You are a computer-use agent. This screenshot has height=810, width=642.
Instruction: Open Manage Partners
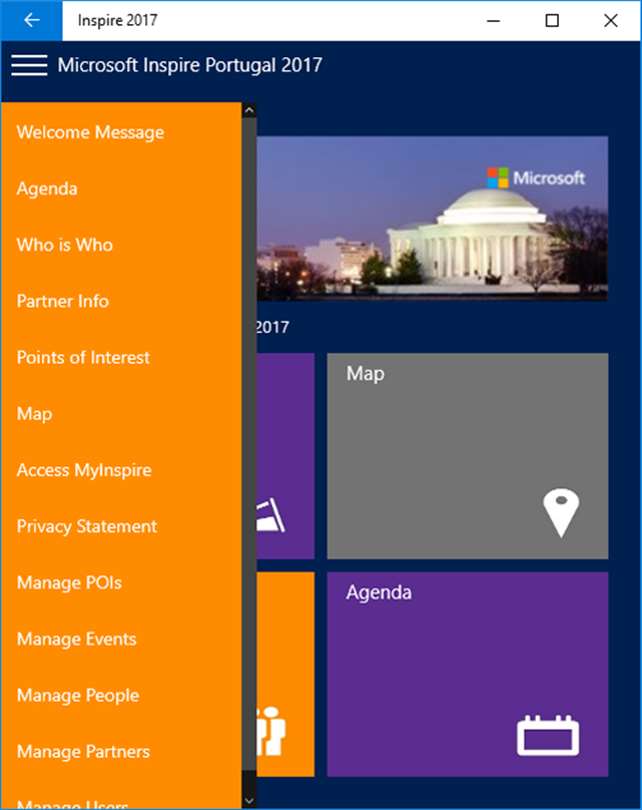click(x=83, y=752)
